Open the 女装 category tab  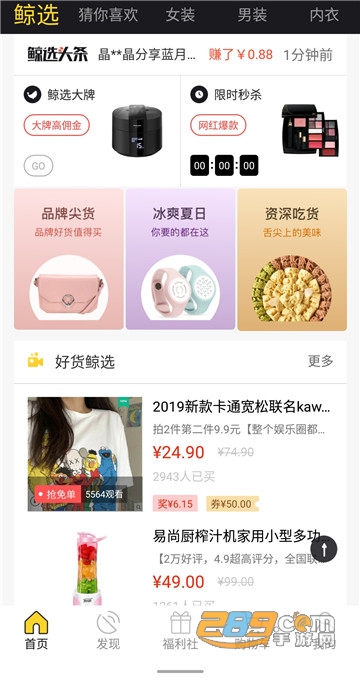pos(180,15)
